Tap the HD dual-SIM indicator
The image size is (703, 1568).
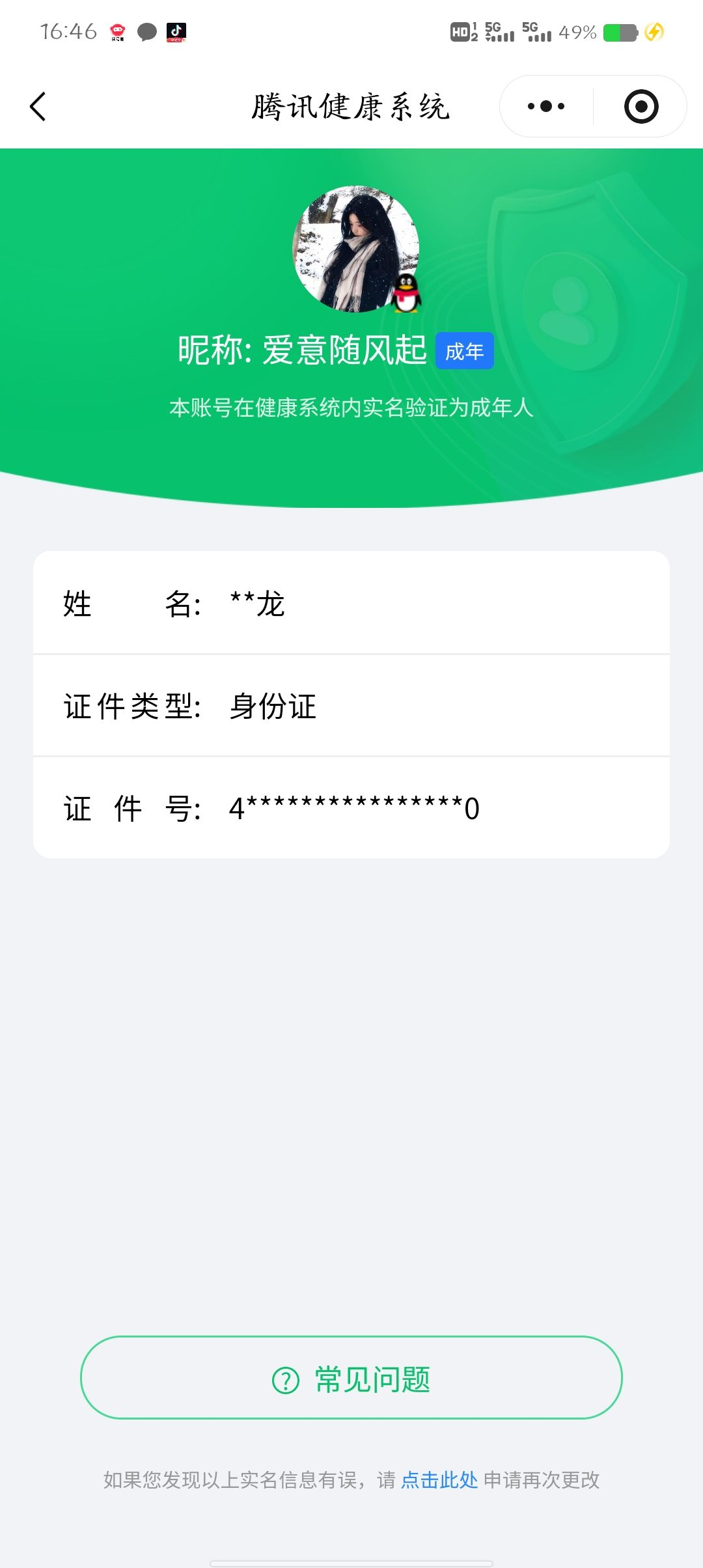tap(463, 31)
